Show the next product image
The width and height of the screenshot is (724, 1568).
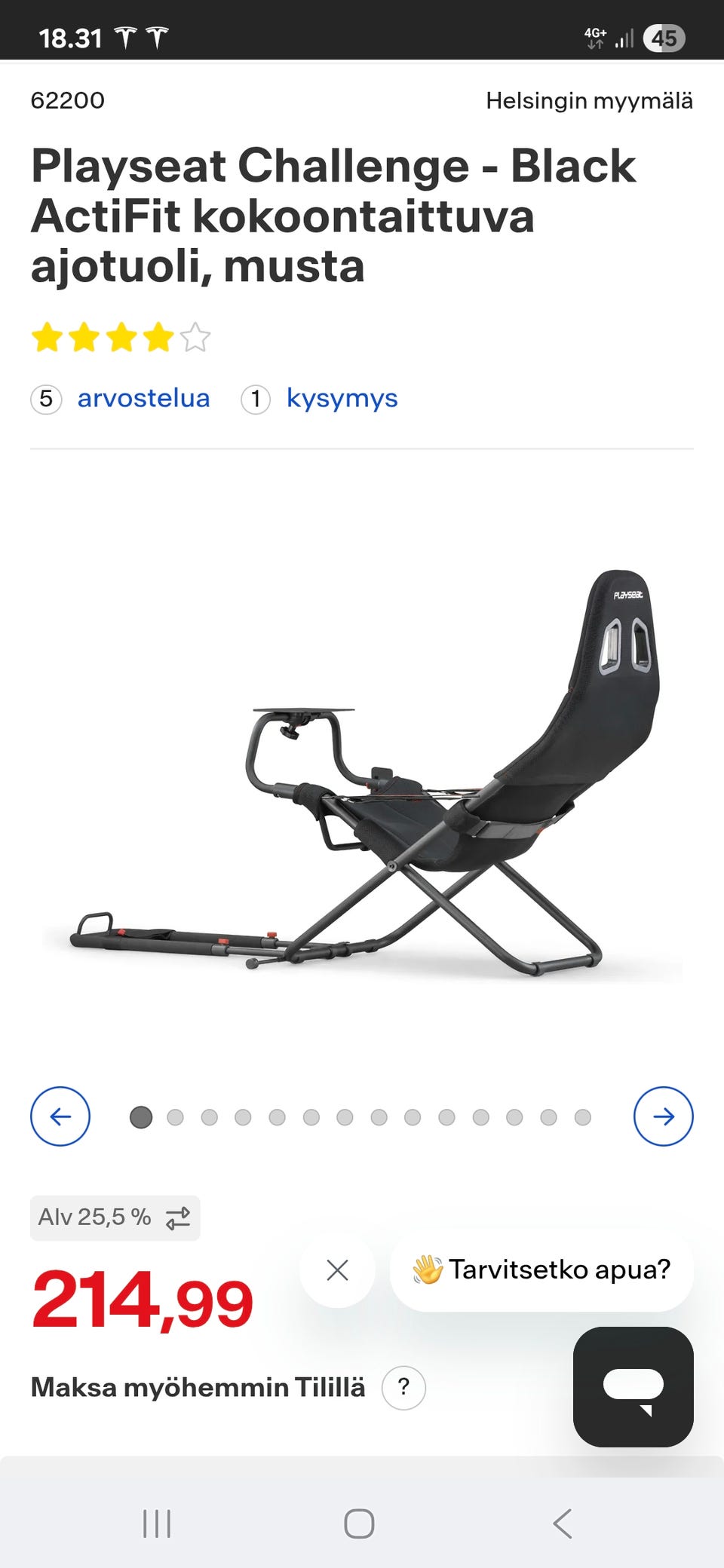pyautogui.click(x=663, y=1116)
